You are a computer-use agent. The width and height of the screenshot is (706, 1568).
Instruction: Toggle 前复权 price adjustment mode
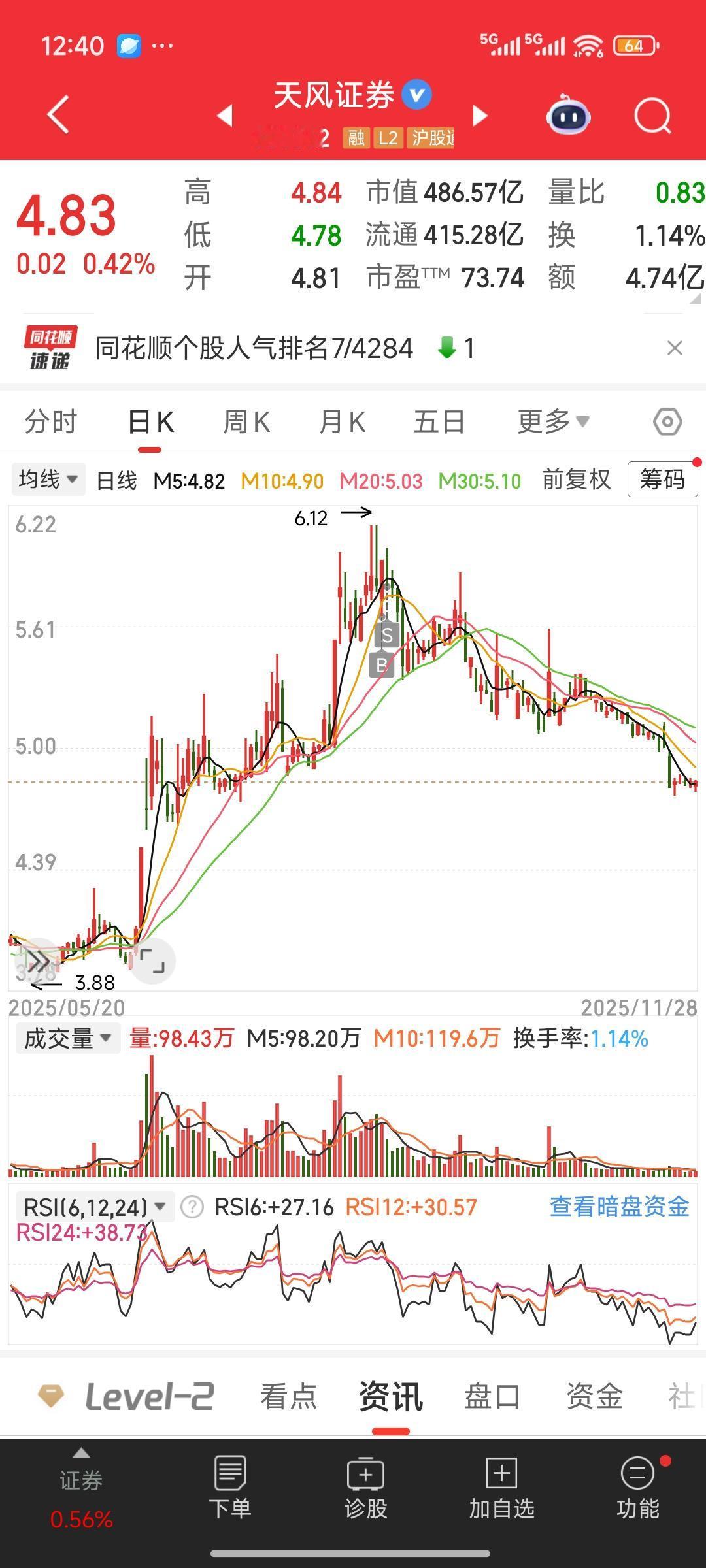pyautogui.click(x=576, y=480)
